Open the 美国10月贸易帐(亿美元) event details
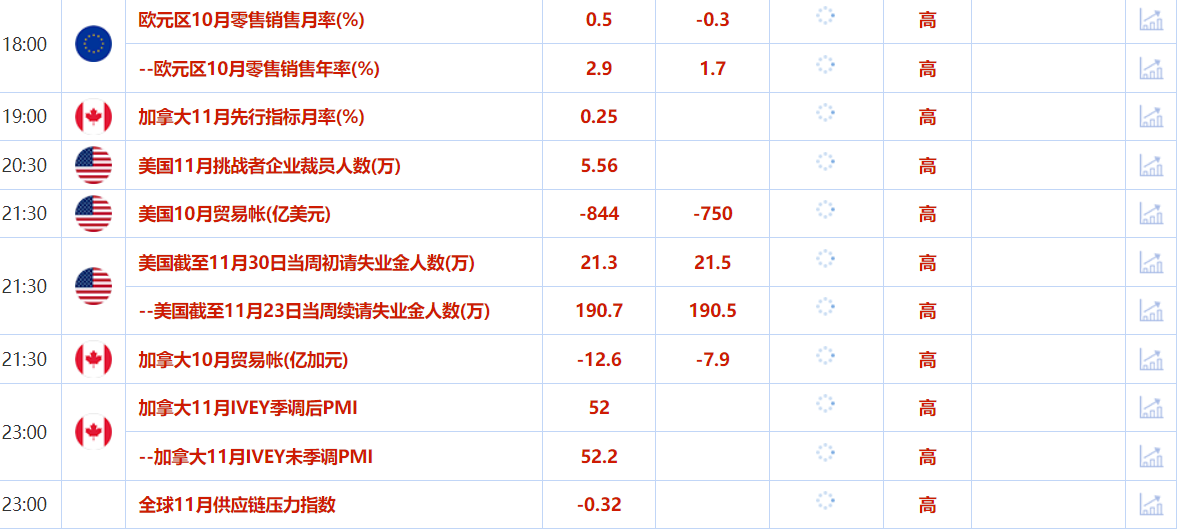Screen dimensions: 1181x529 tap(234, 213)
